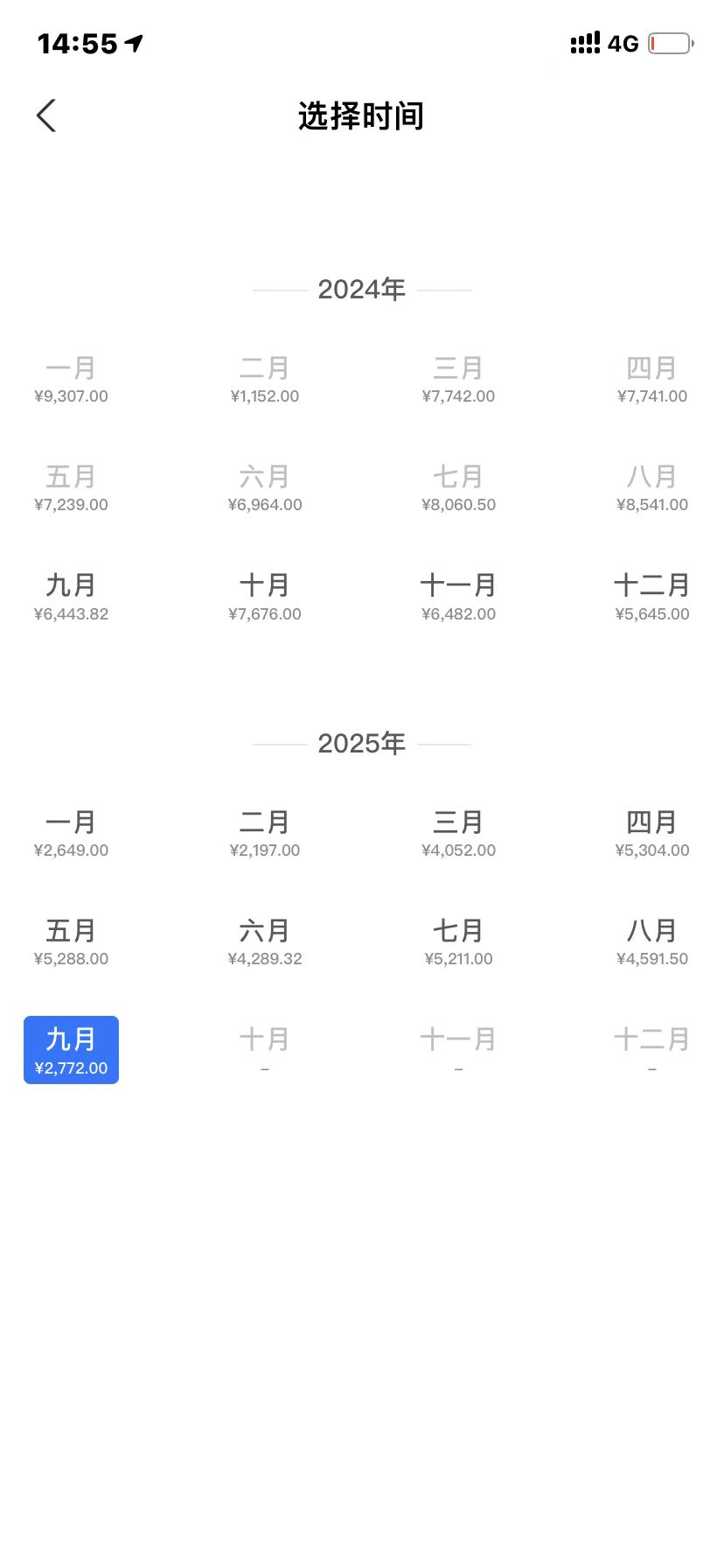Choose October 2024 with ¥7,676.00

tap(265, 597)
